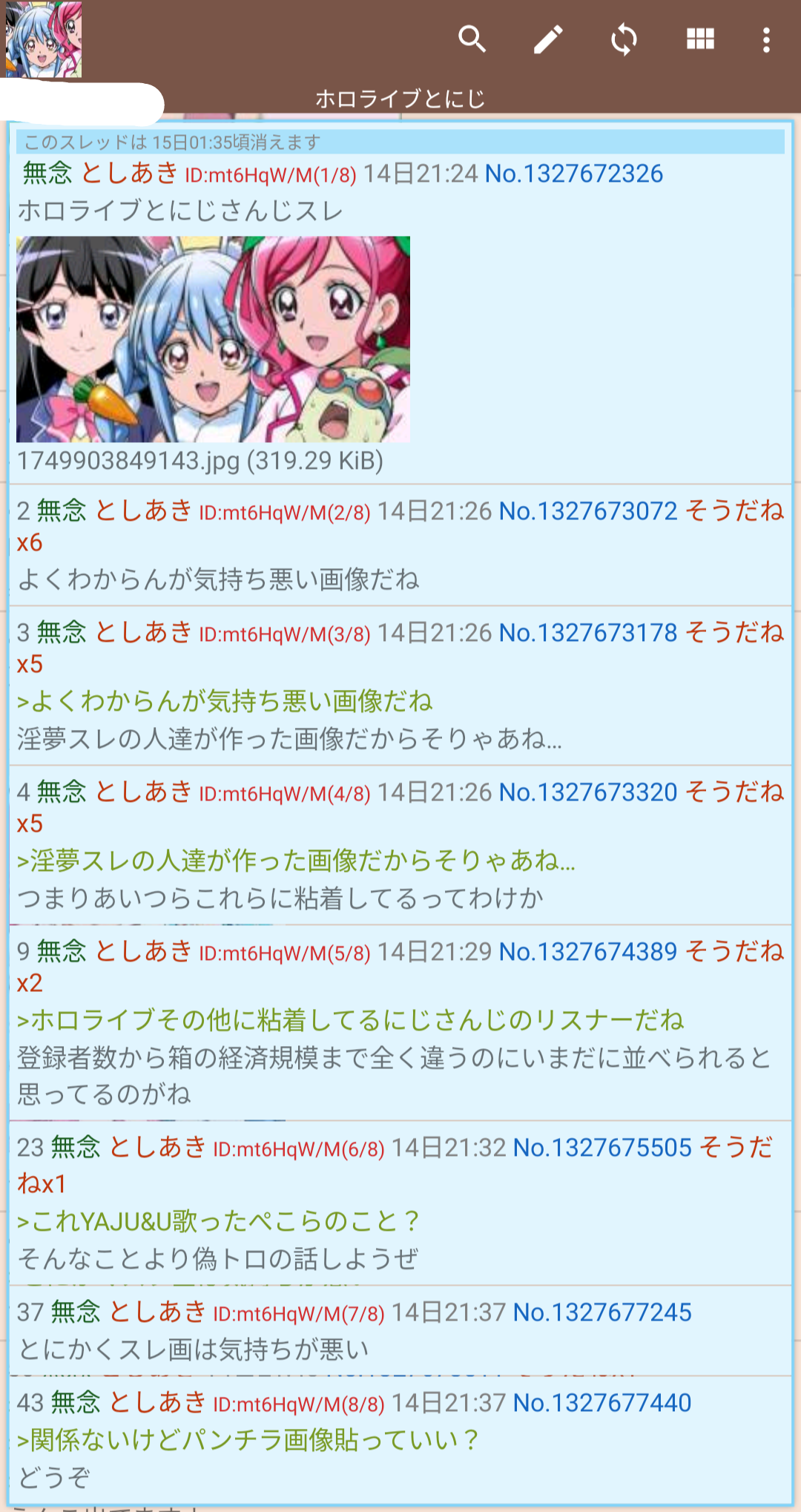Tap the thread thumbnail in the top-left corner

43,39
